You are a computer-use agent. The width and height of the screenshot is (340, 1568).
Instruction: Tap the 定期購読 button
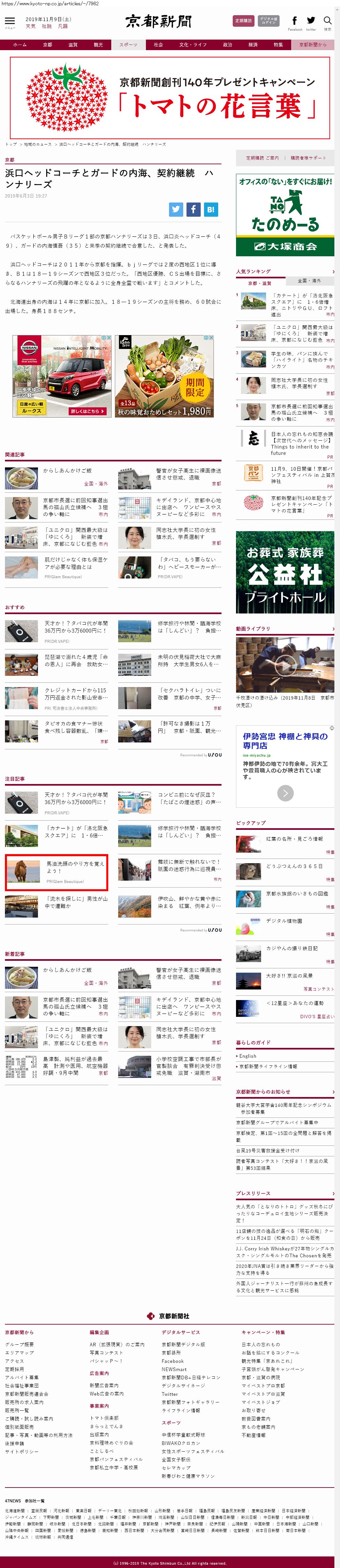[x=243, y=21]
